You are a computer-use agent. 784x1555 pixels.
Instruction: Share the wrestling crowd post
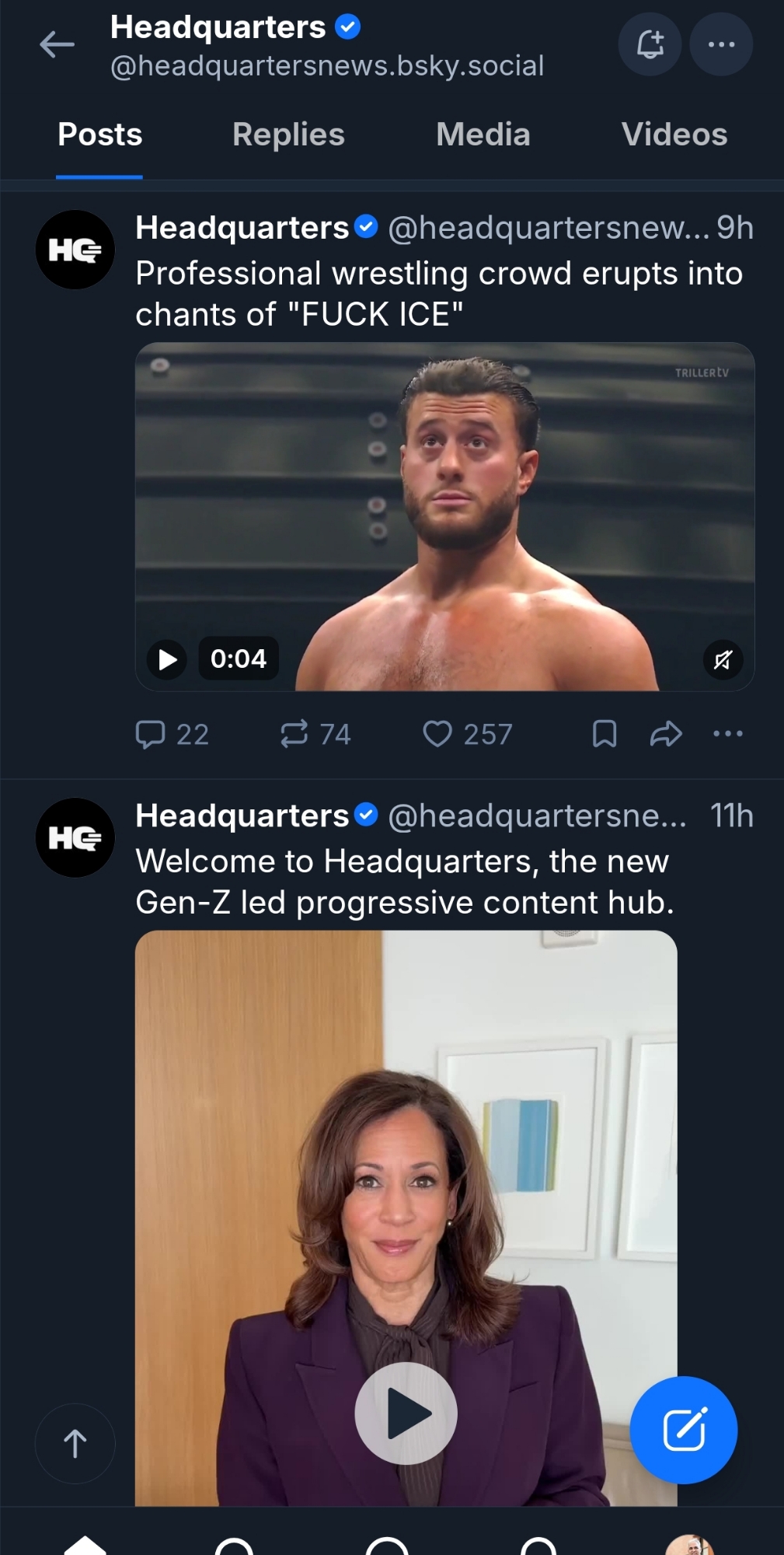[x=665, y=734]
